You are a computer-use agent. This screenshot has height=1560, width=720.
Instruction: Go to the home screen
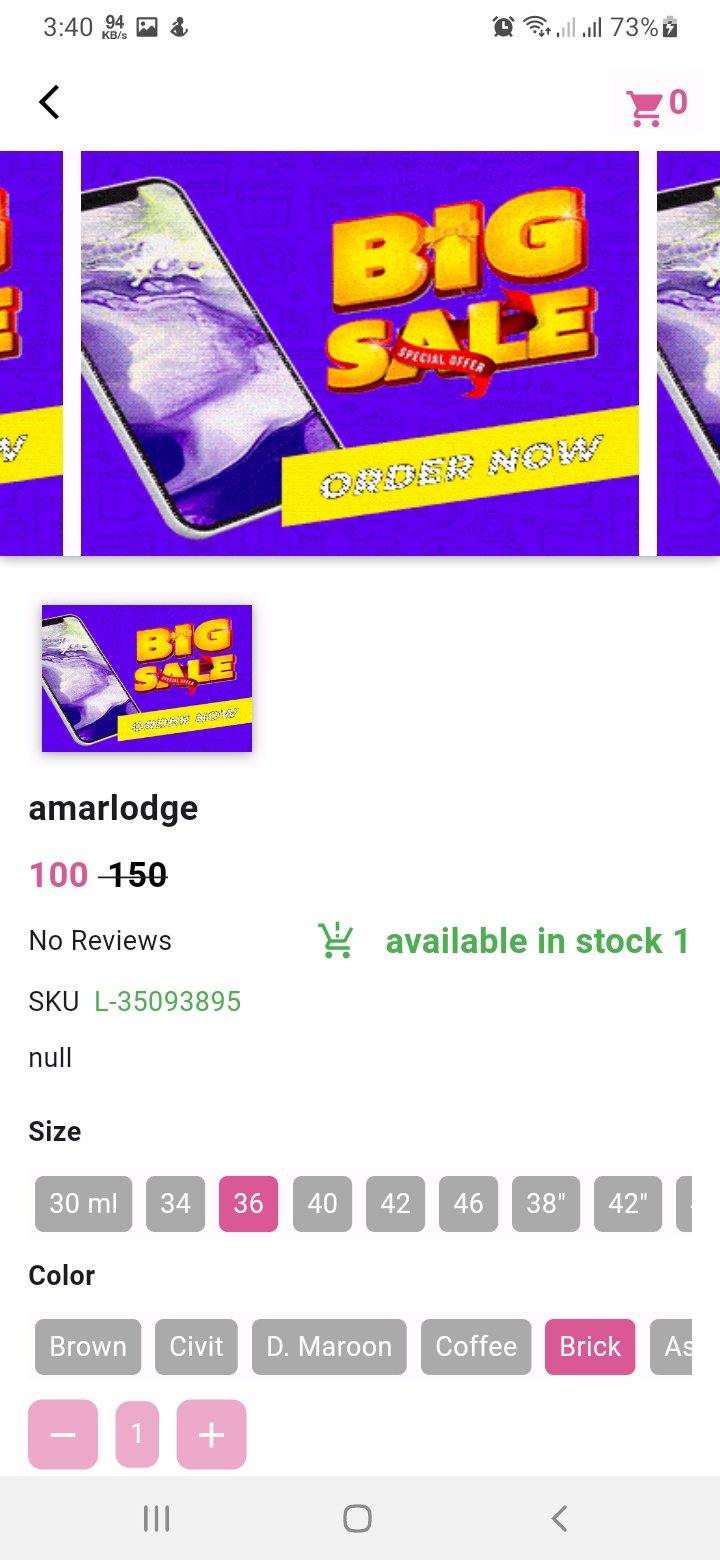tap(357, 1518)
